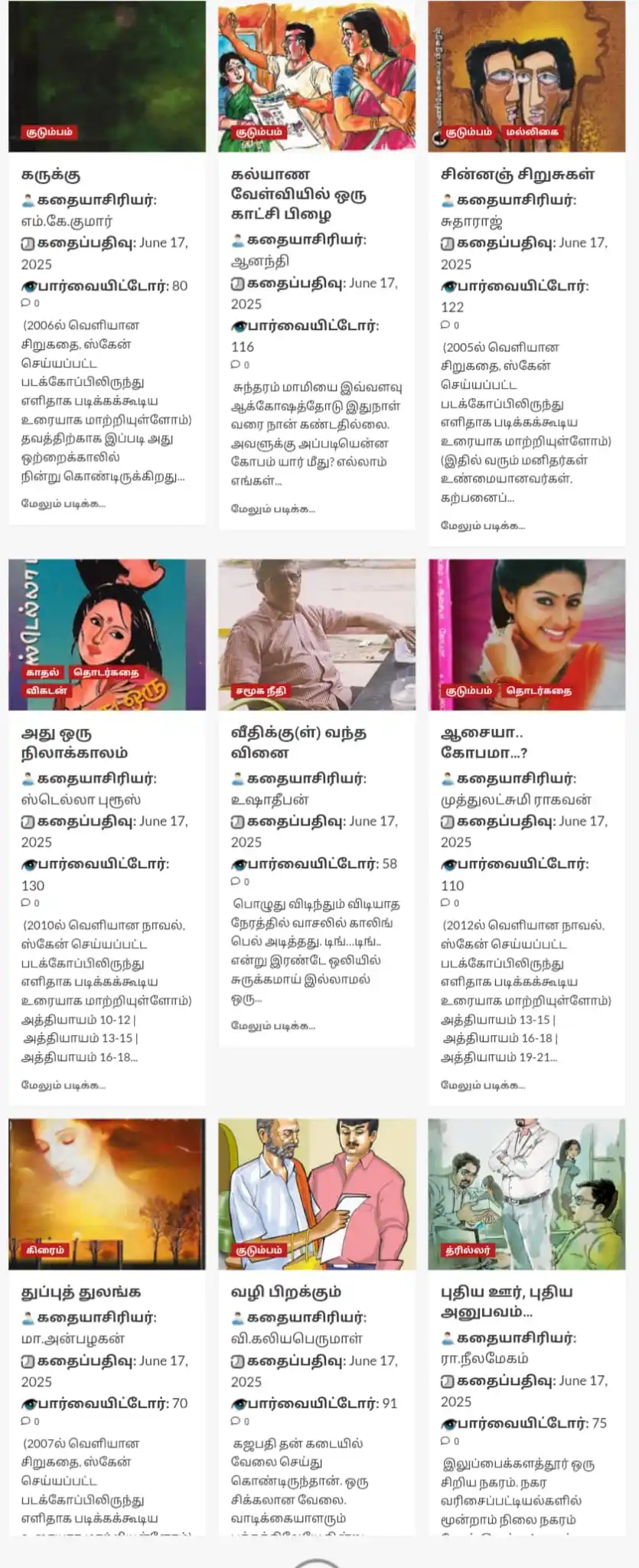Select the காதல் category tag

[x=43, y=672]
